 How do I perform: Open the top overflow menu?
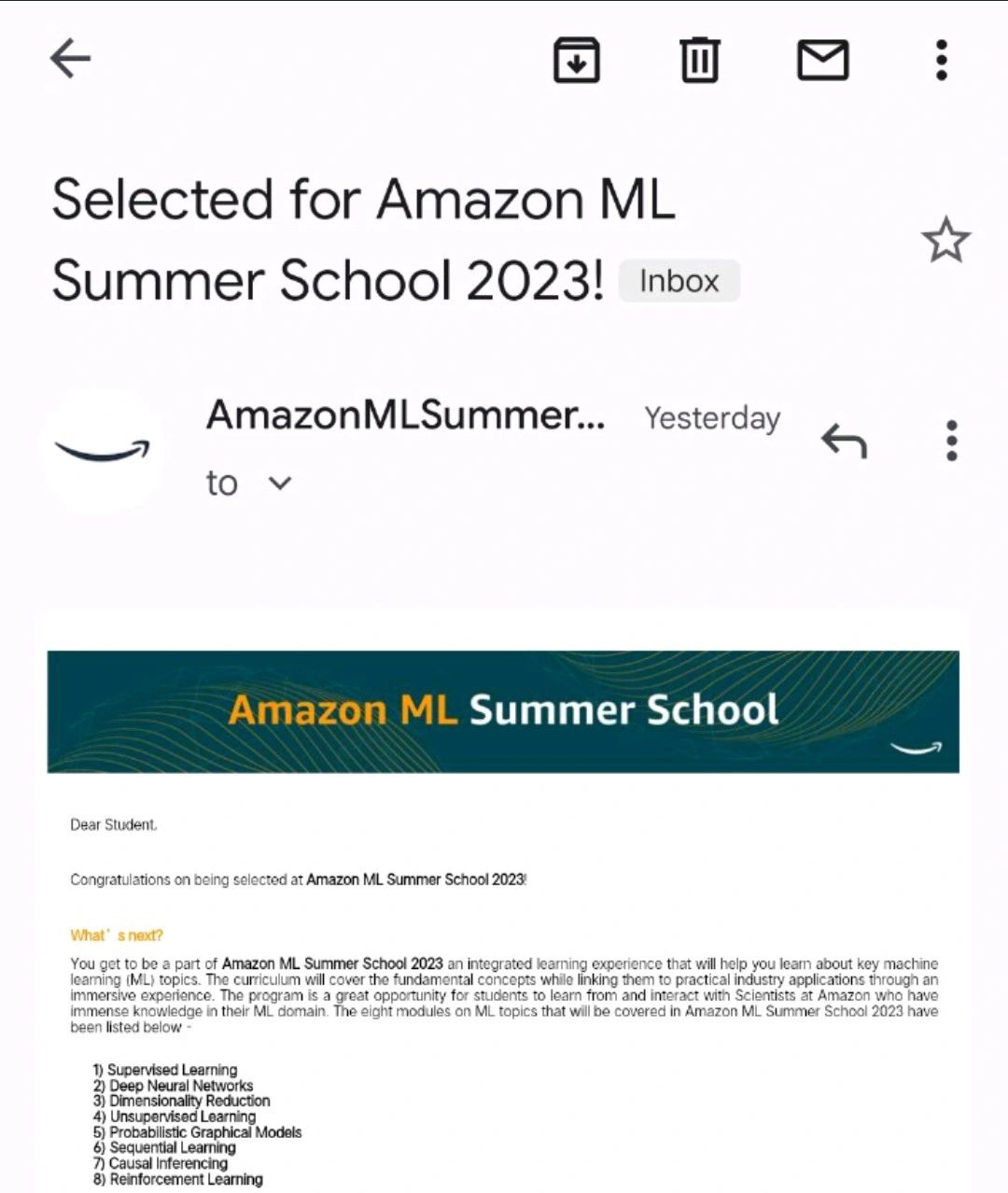pos(941,61)
